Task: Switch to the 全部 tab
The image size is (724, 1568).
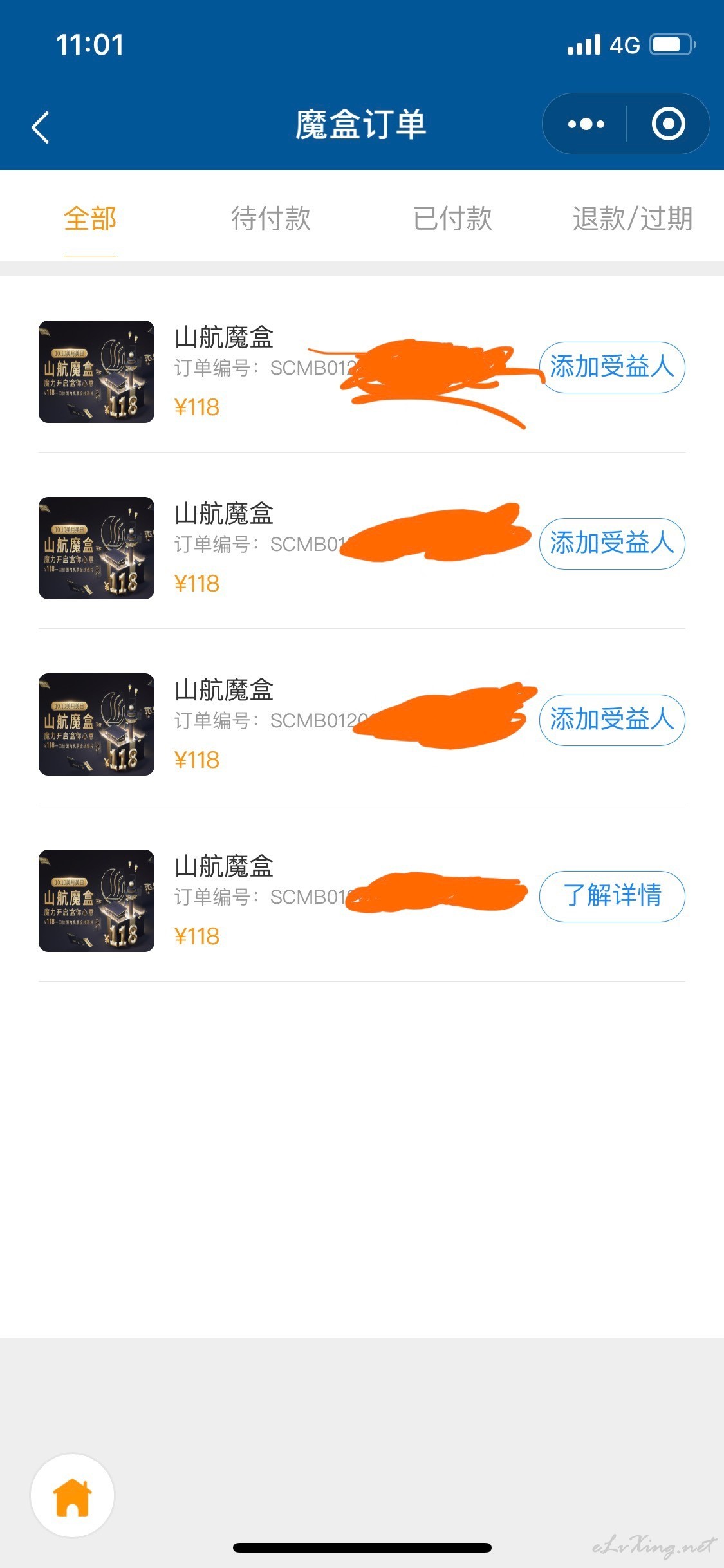Action: [90, 219]
